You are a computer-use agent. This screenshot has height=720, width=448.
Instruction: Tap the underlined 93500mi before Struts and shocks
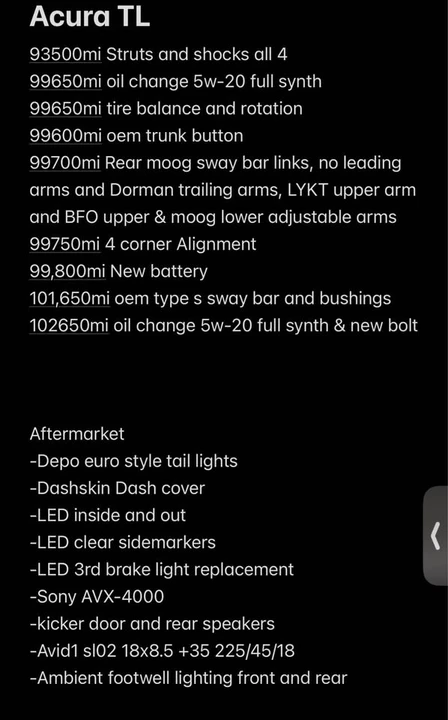(x=66, y=55)
